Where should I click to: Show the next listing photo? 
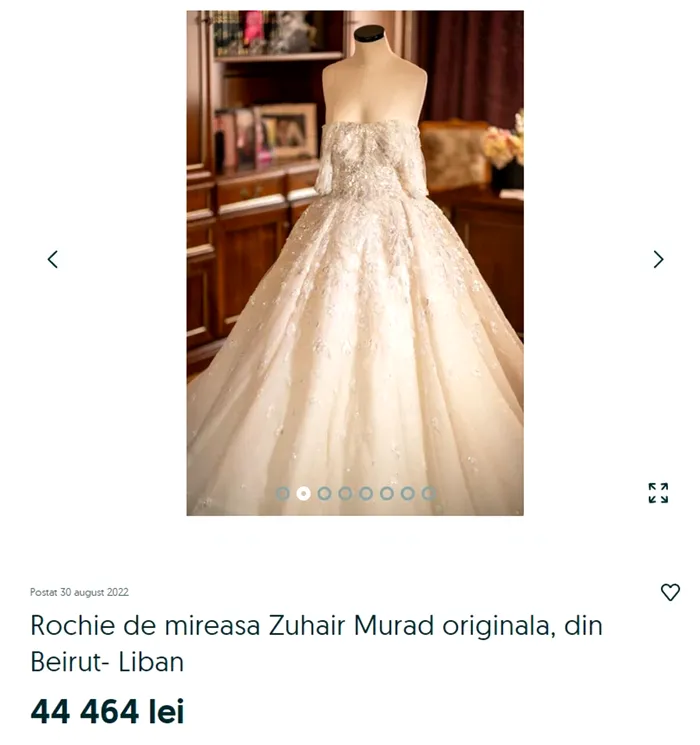658,259
